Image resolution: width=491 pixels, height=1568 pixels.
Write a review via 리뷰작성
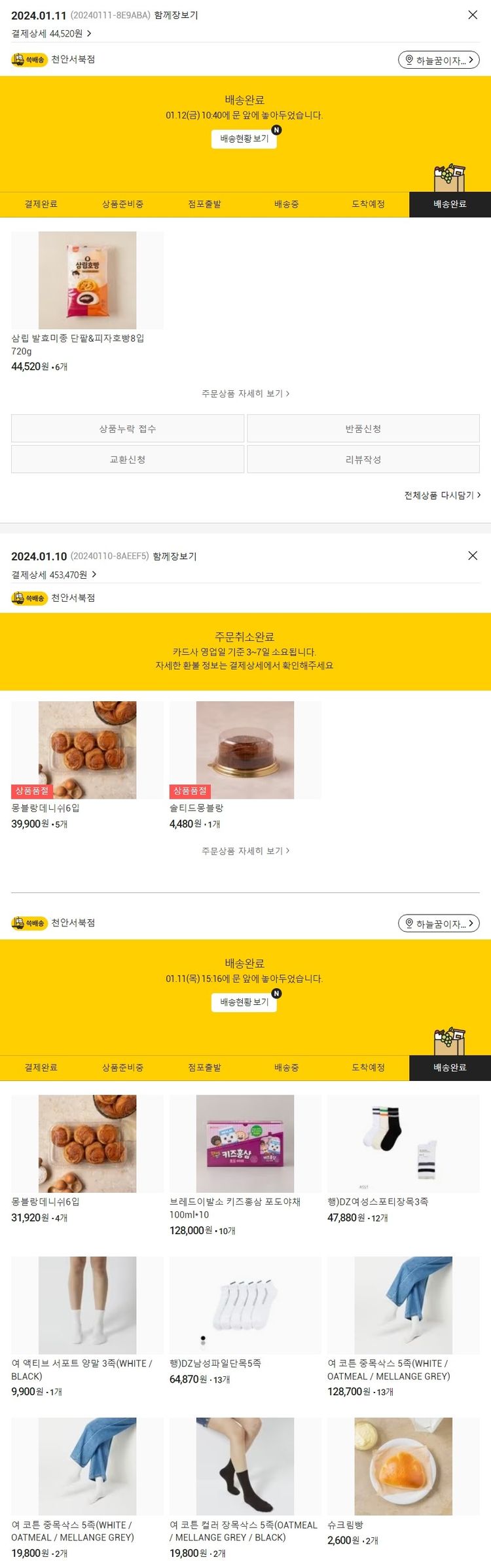pos(363,460)
